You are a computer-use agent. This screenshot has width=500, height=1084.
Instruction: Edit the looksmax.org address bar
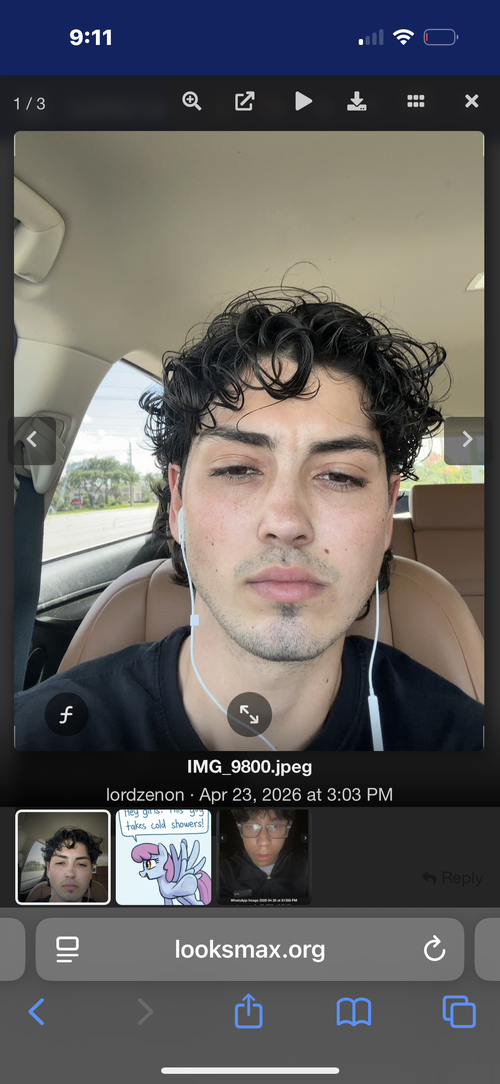tap(250, 949)
